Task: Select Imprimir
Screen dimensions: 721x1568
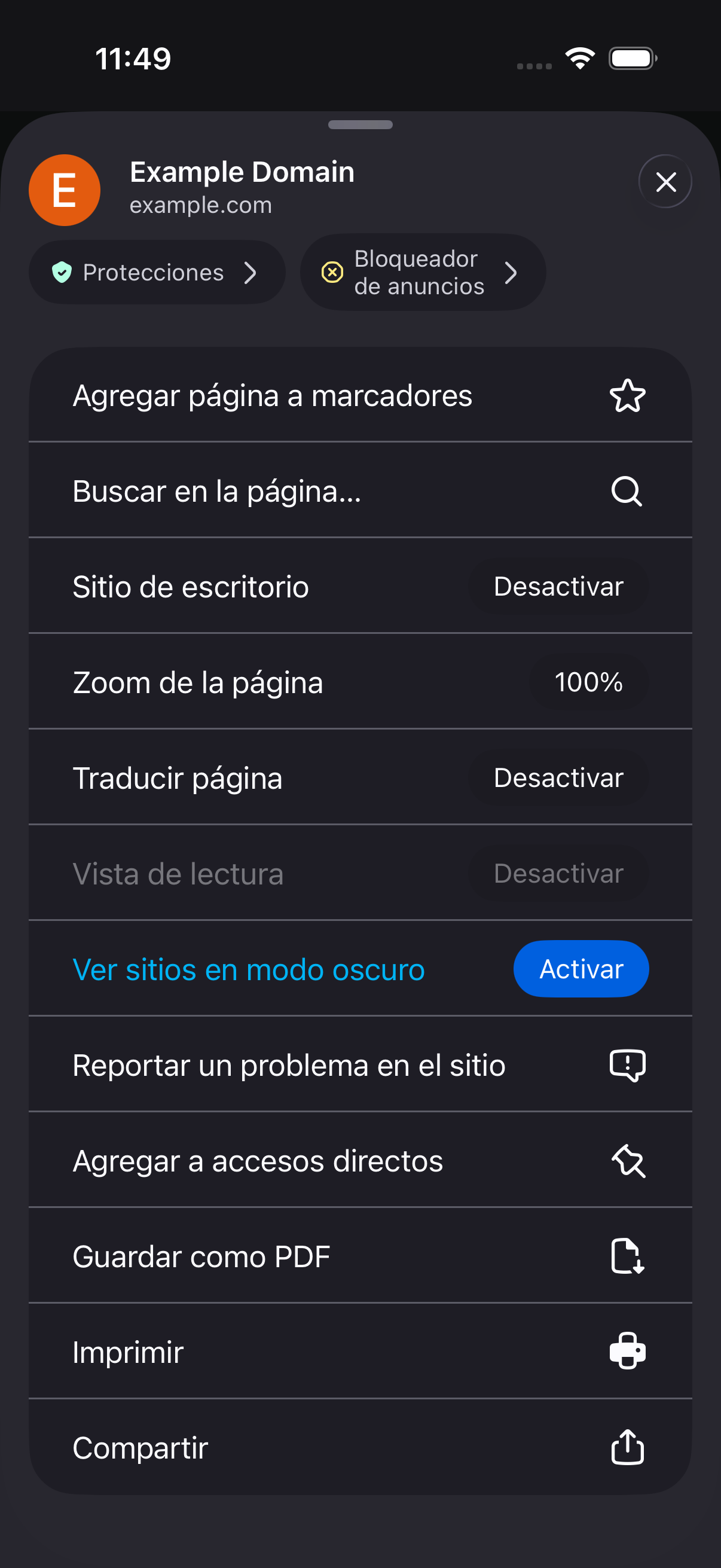Action: 360,1352
